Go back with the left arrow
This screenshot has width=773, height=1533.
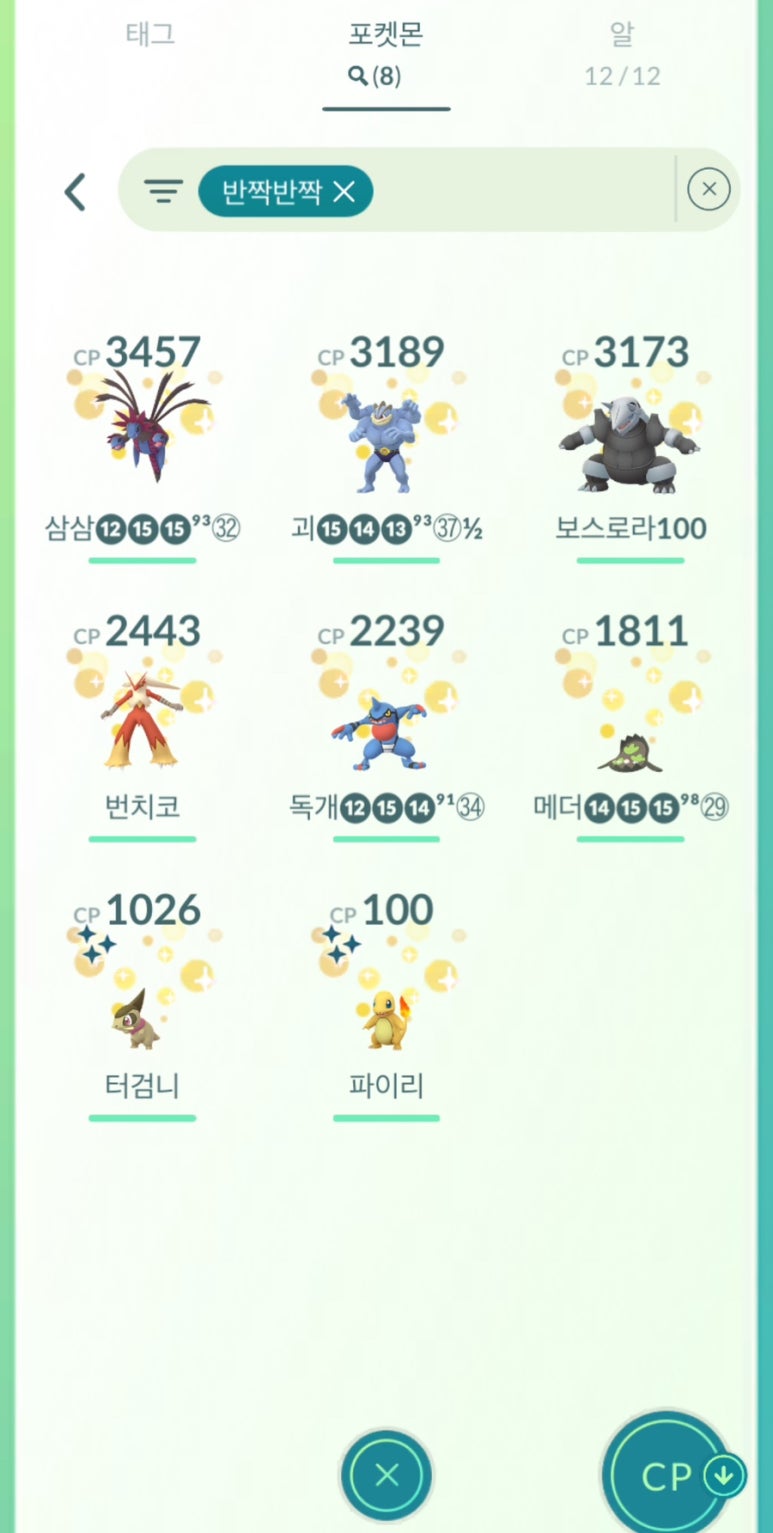click(x=75, y=191)
